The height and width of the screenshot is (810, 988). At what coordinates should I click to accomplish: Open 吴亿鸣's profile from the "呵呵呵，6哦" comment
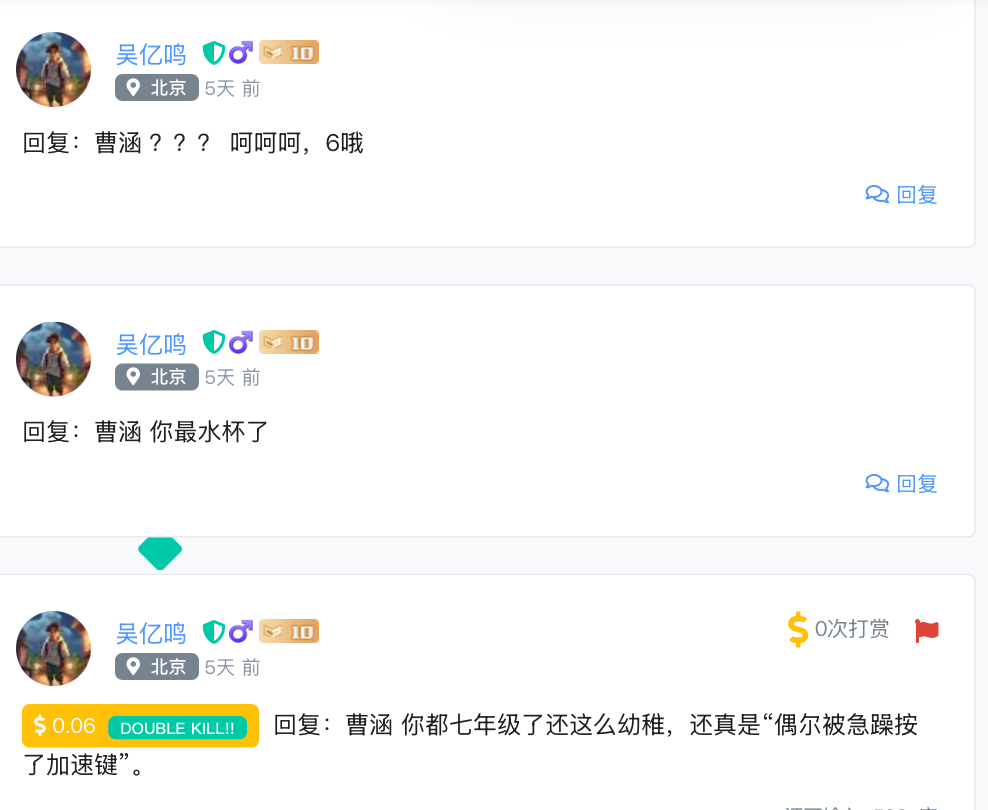click(151, 54)
